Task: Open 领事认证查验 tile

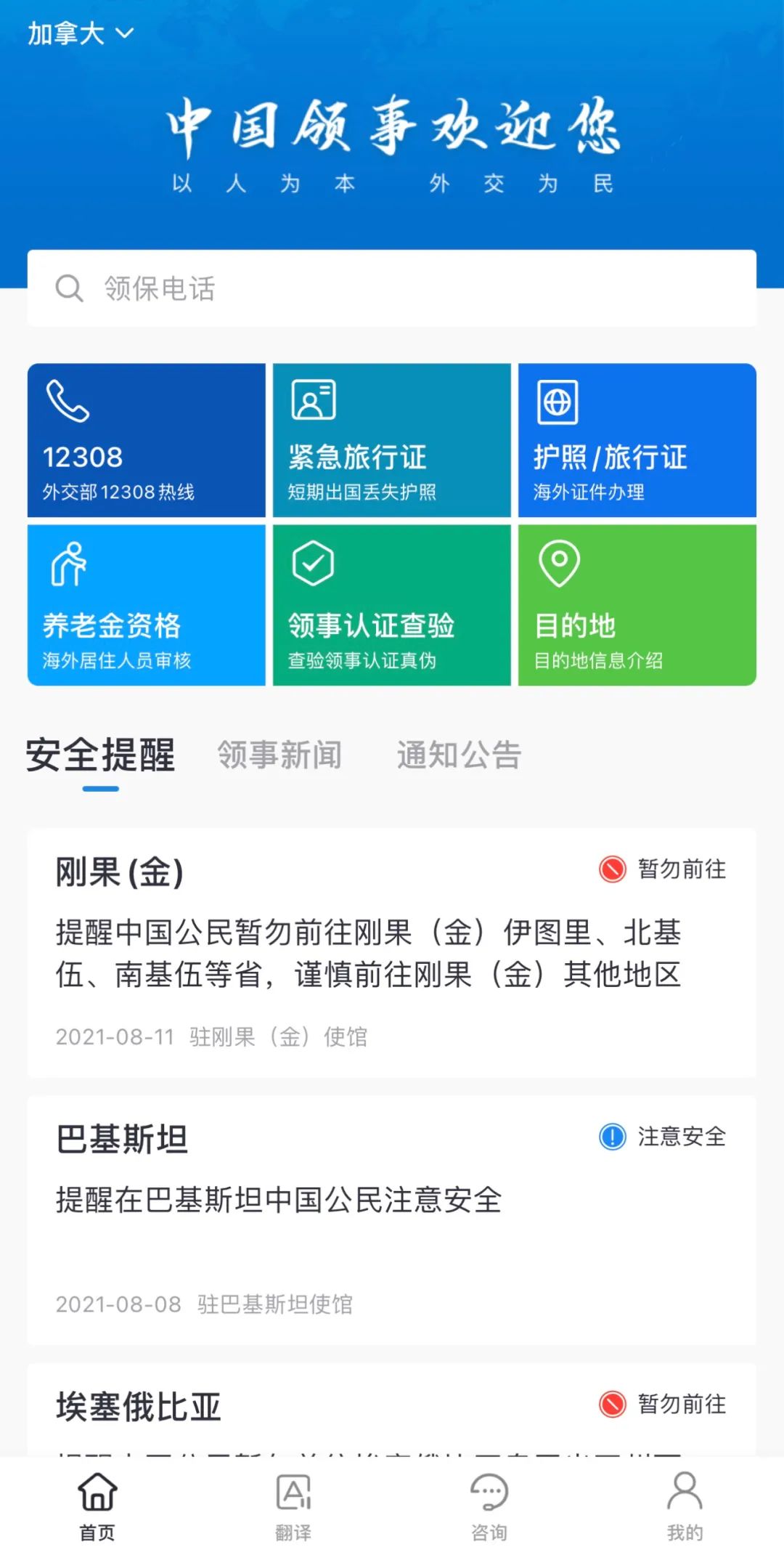Action: click(392, 605)
